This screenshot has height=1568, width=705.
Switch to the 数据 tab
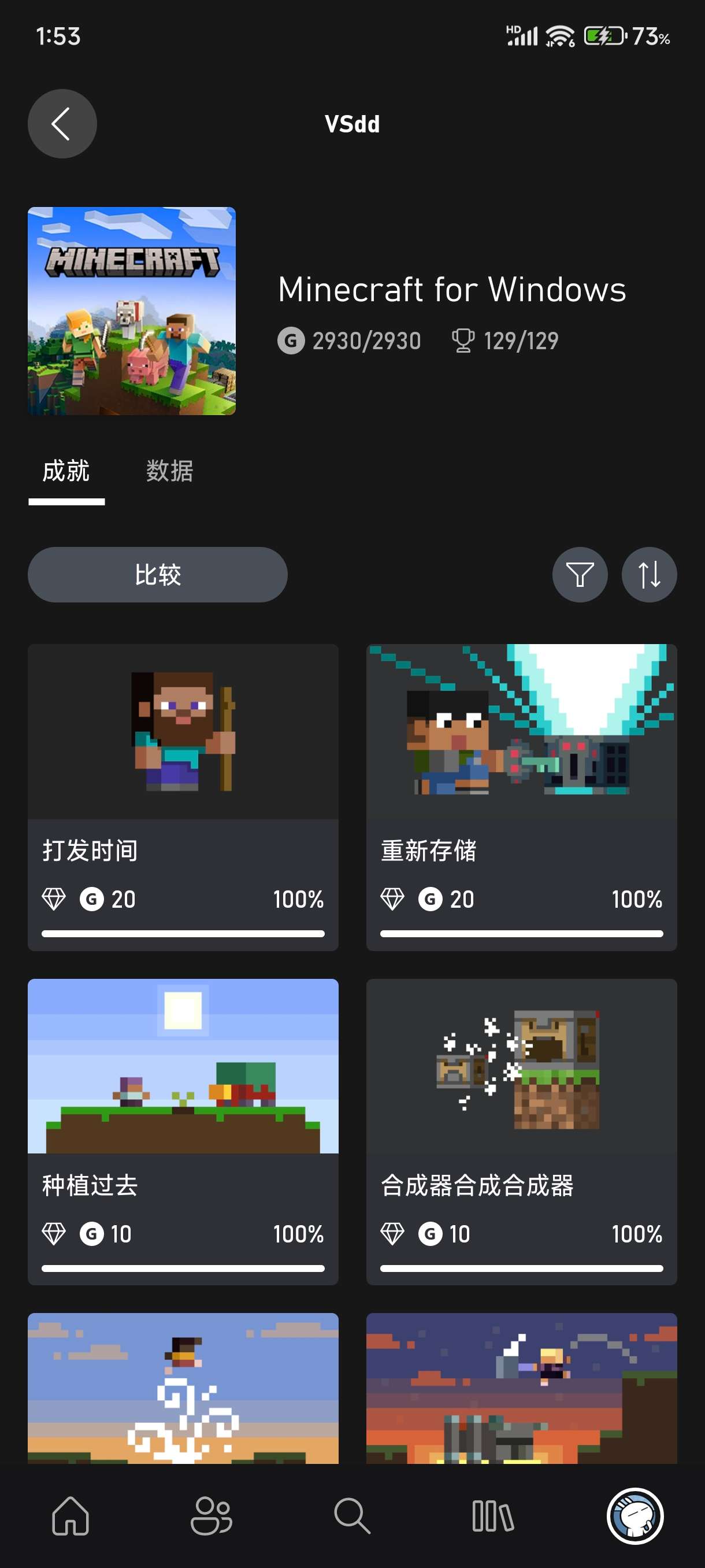click(x=169, y=471)
